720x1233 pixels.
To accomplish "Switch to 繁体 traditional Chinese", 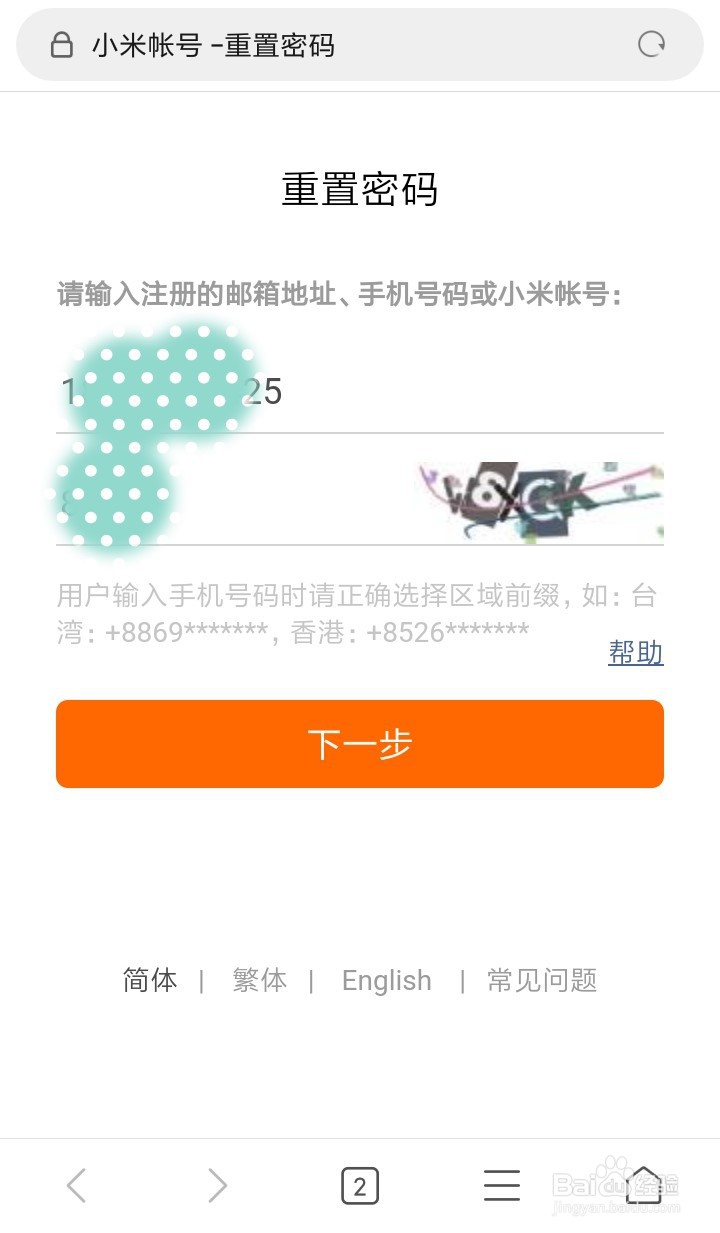I will [259, 980].
